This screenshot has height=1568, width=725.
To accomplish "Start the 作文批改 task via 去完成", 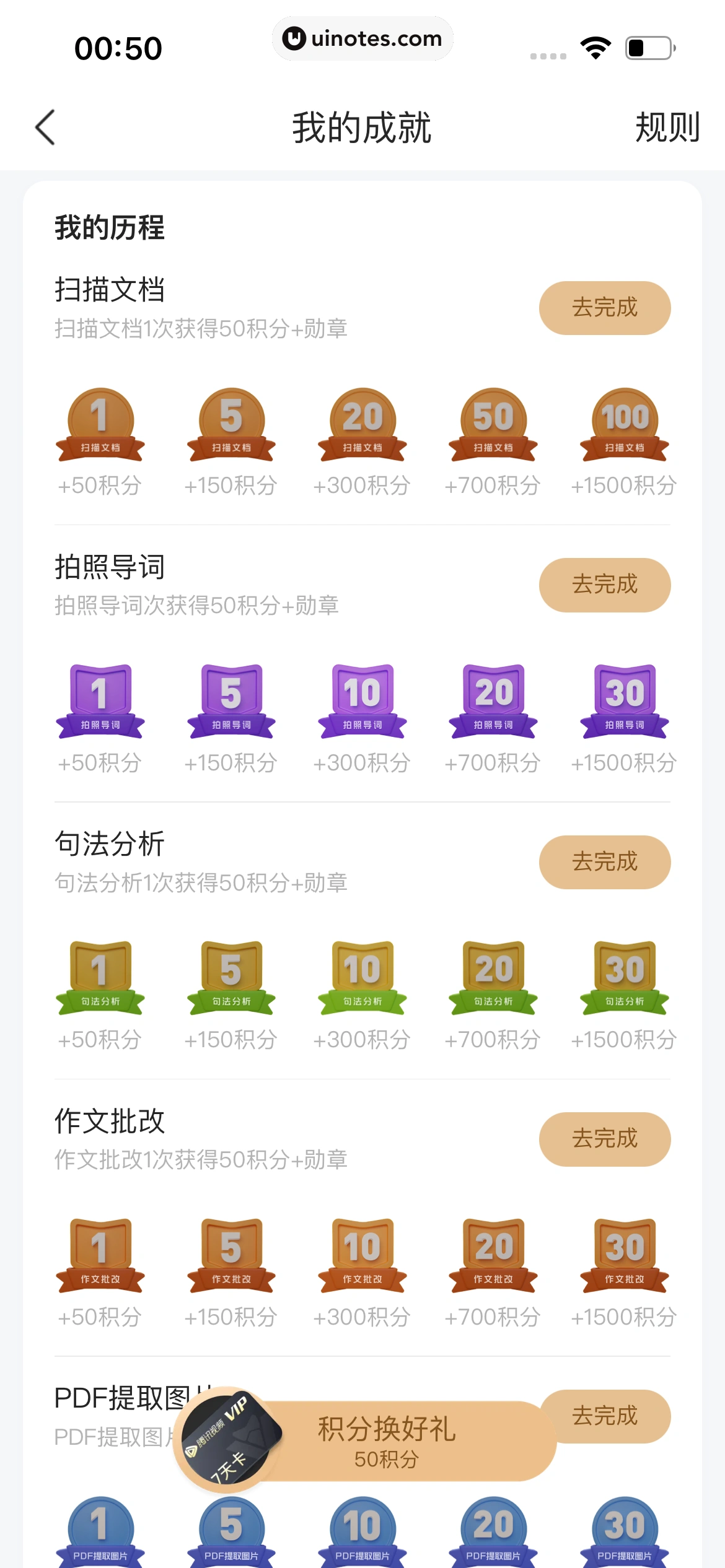I will point(604,1139).
